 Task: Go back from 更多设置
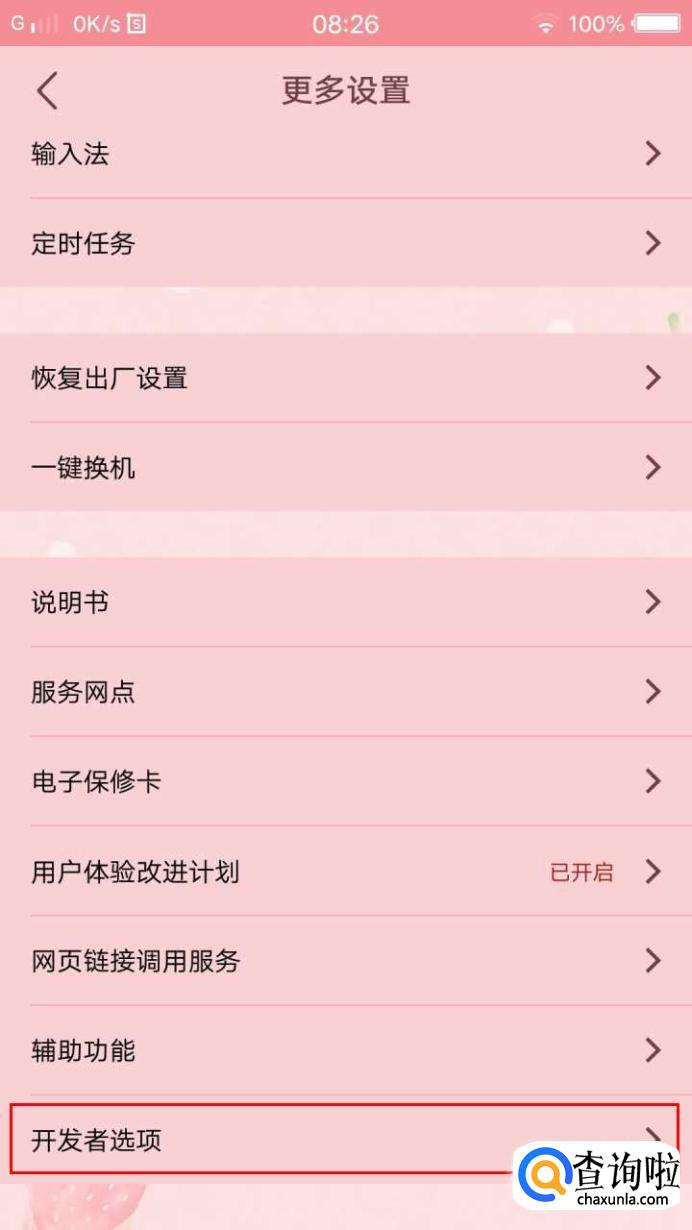pyautogui.click(x=47, y=91)
